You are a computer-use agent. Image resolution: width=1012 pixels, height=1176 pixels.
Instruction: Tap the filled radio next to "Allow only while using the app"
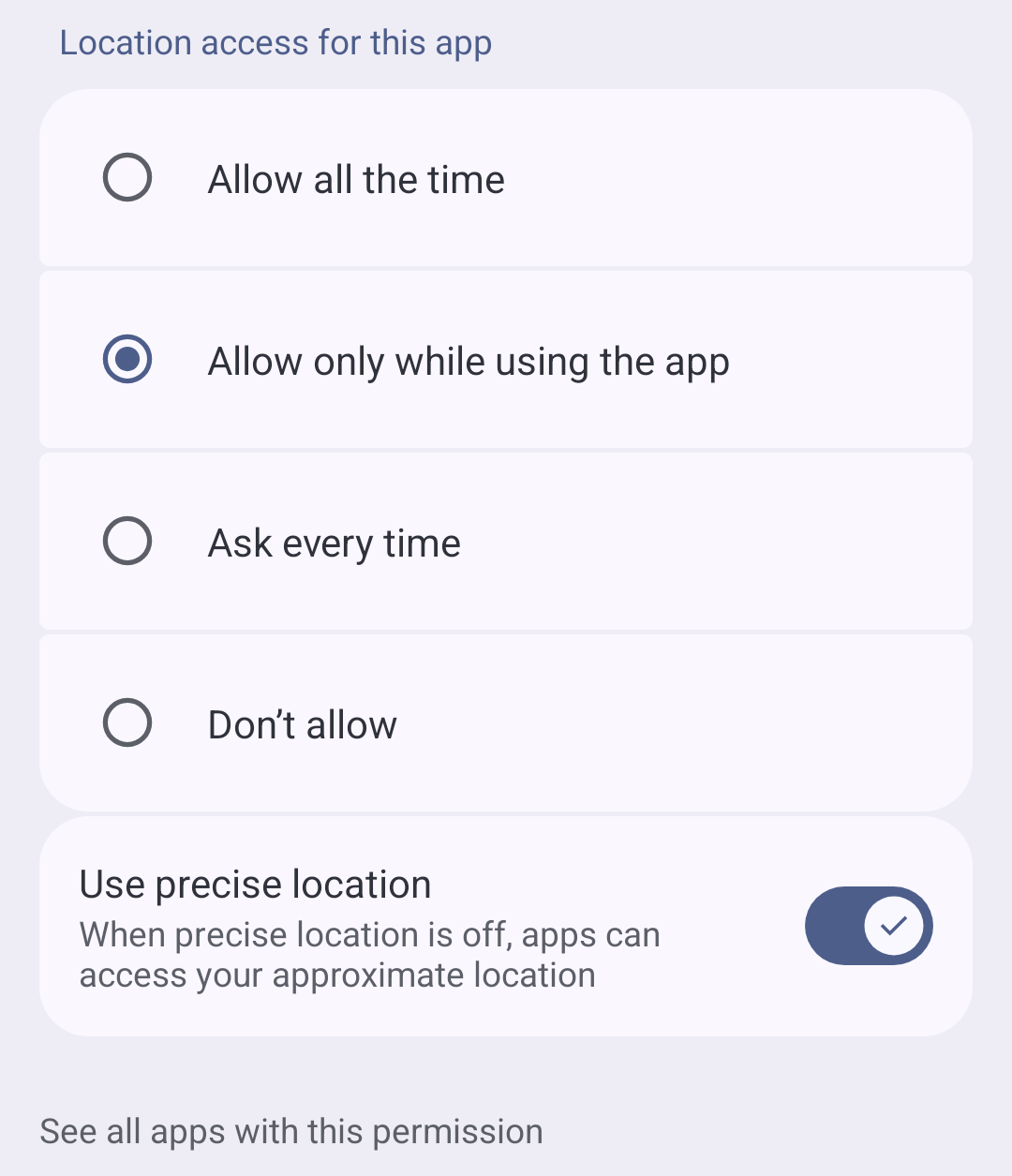[127, 360]
